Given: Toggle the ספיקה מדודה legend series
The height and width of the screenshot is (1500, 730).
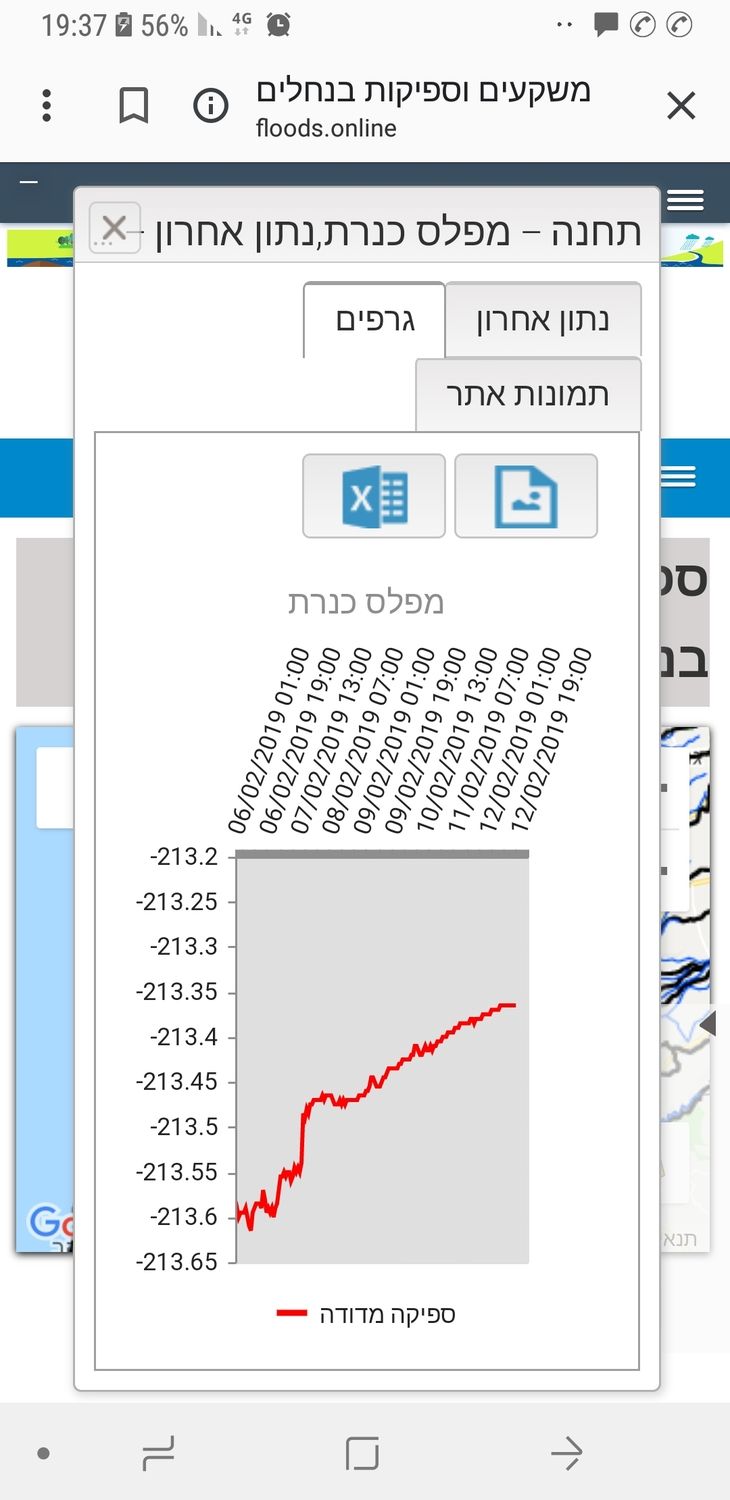Looking at the screenshot, I should click(x=367, y=1314).
